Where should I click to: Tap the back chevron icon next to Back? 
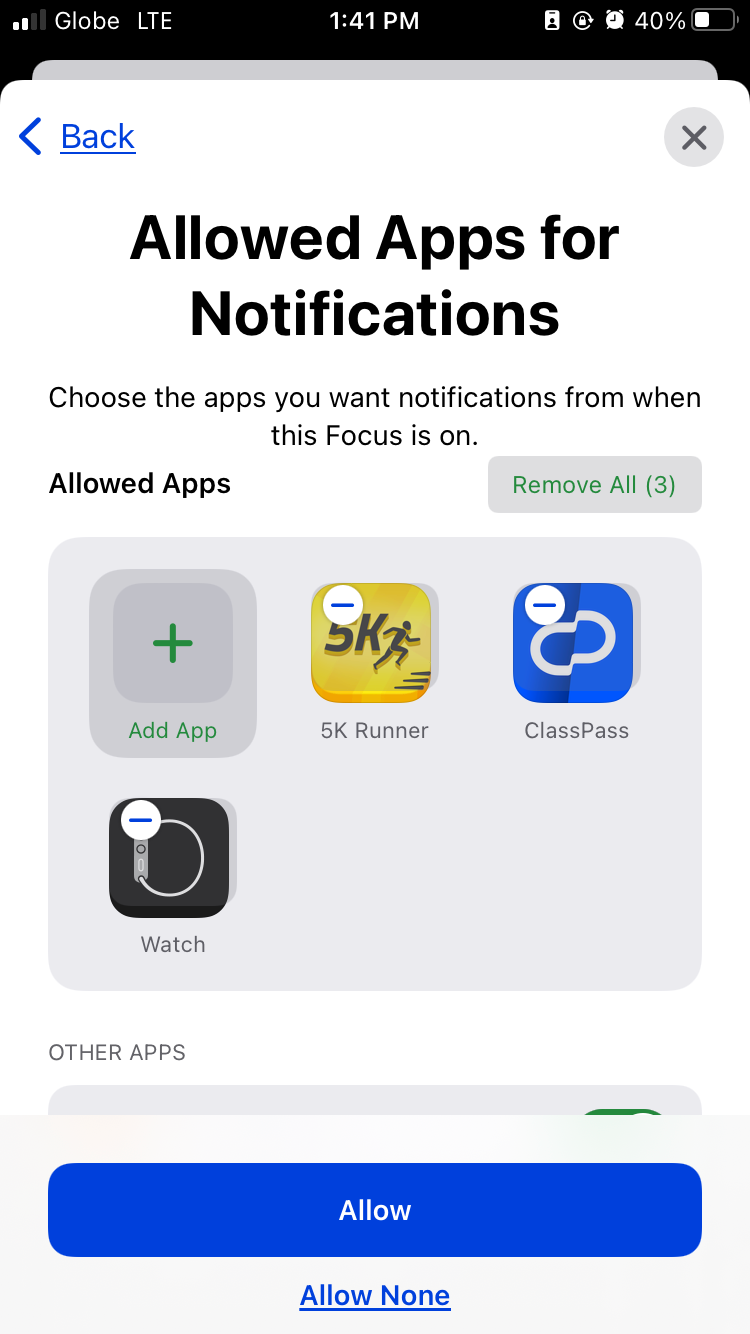tap(30, 136)
